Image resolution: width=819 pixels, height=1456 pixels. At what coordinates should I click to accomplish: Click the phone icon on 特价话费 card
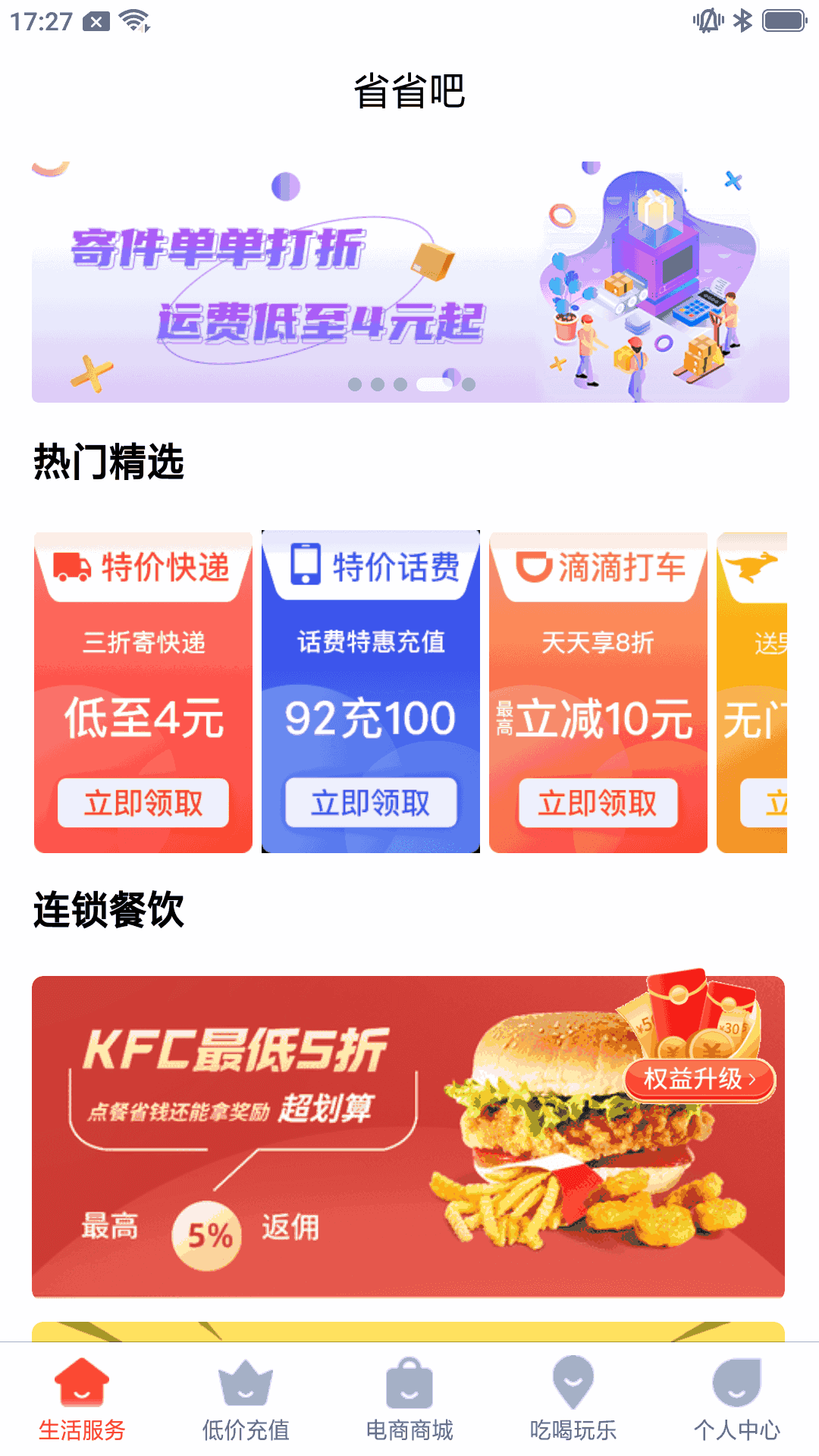click(305, 563)
